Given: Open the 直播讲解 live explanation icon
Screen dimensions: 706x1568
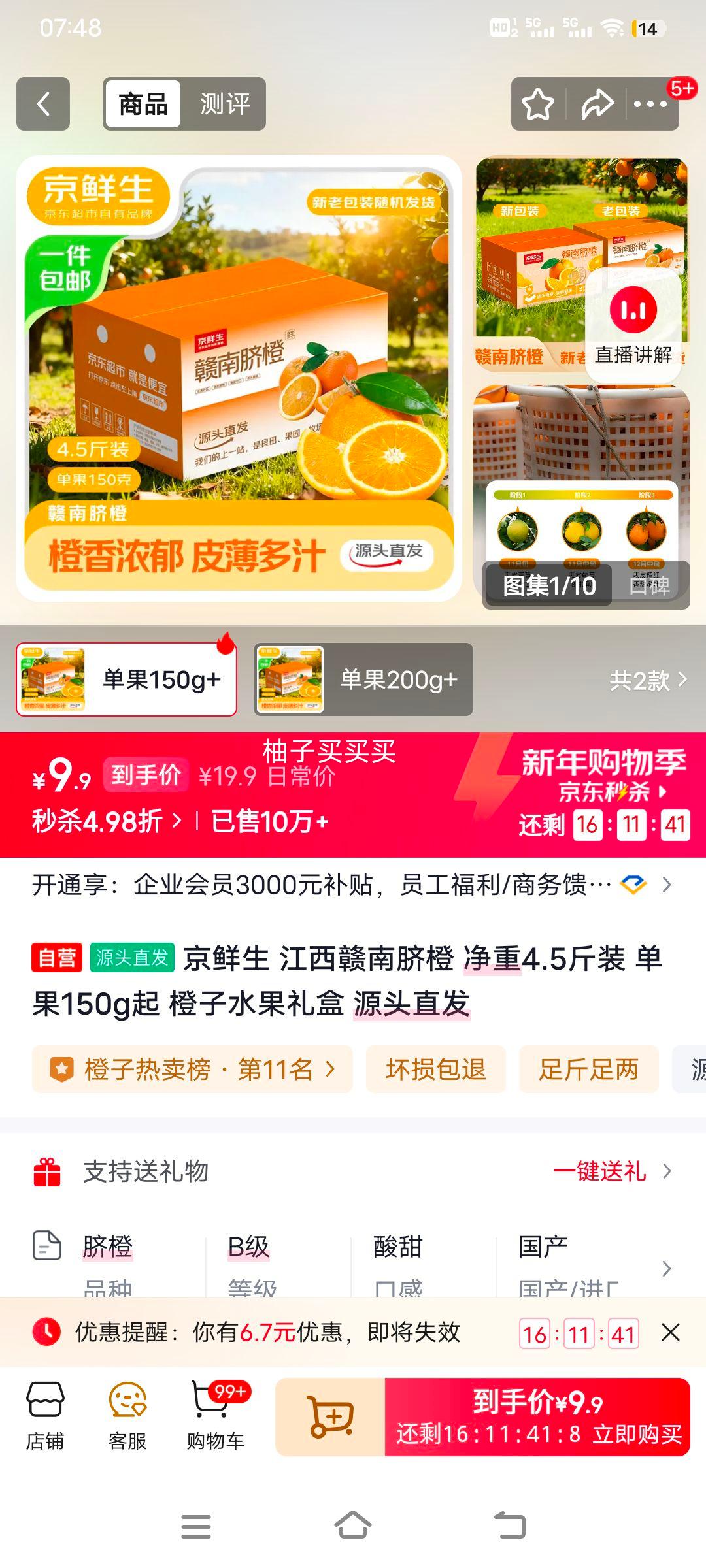Looking at the screenshot, I should click(633, 312).
